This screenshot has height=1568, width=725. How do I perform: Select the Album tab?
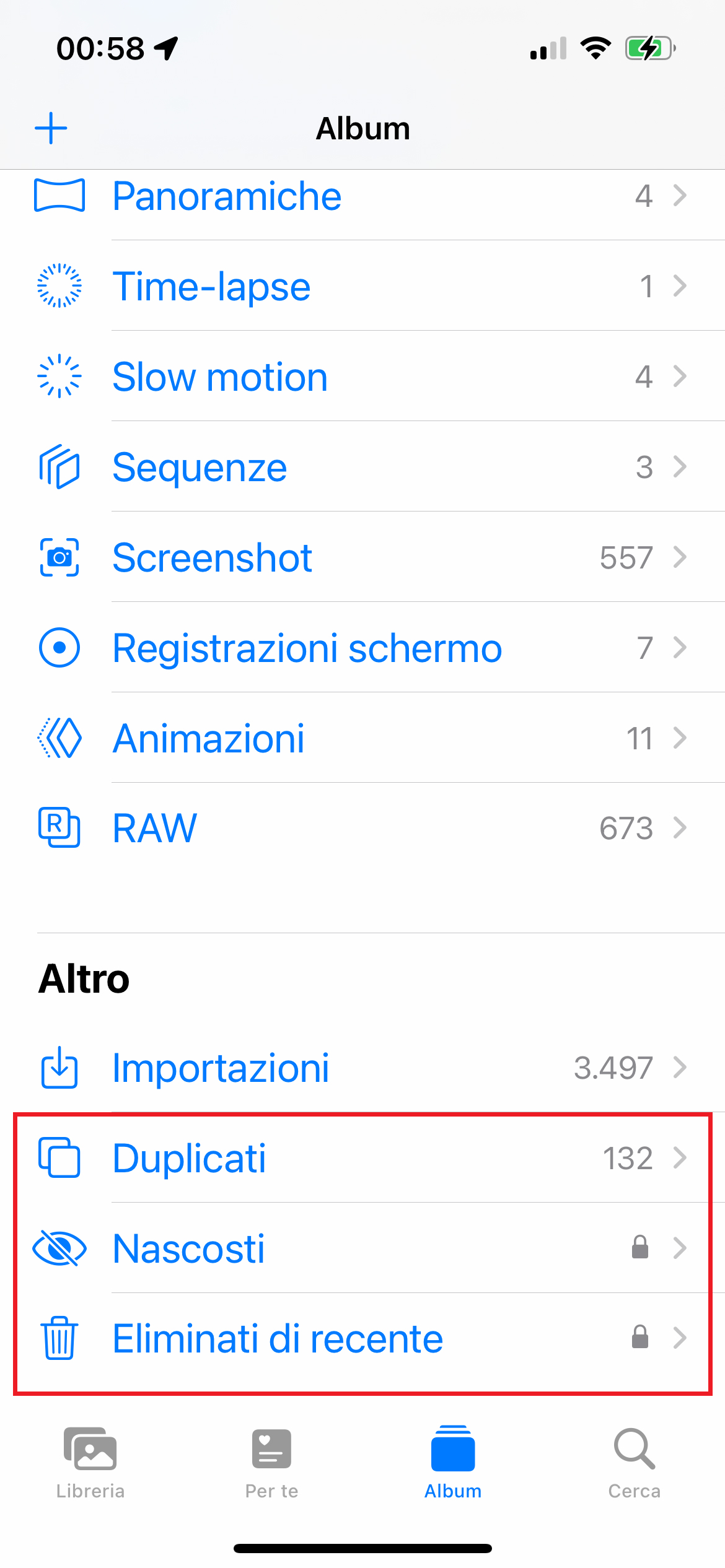coord(453,1463)
